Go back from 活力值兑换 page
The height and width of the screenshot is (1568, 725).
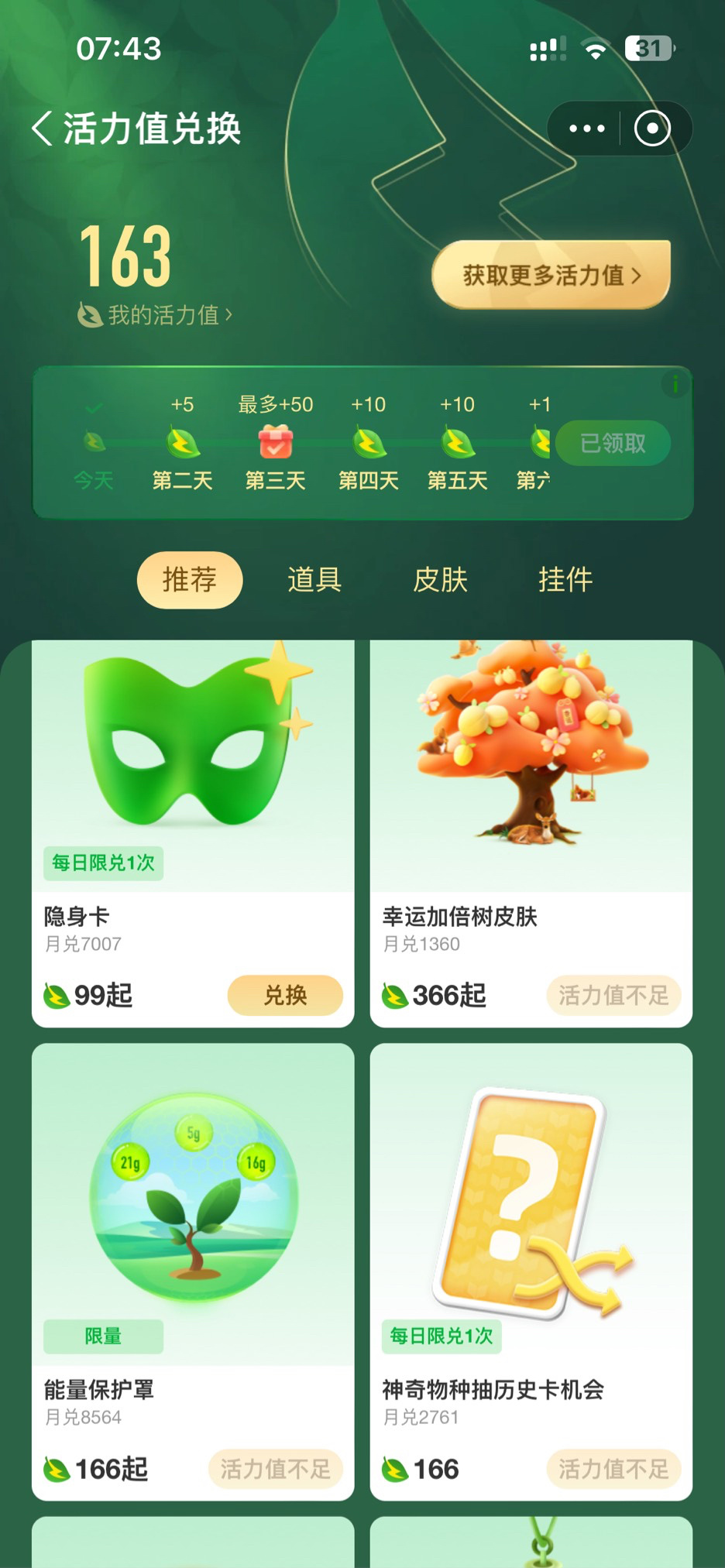click(43, 129)
